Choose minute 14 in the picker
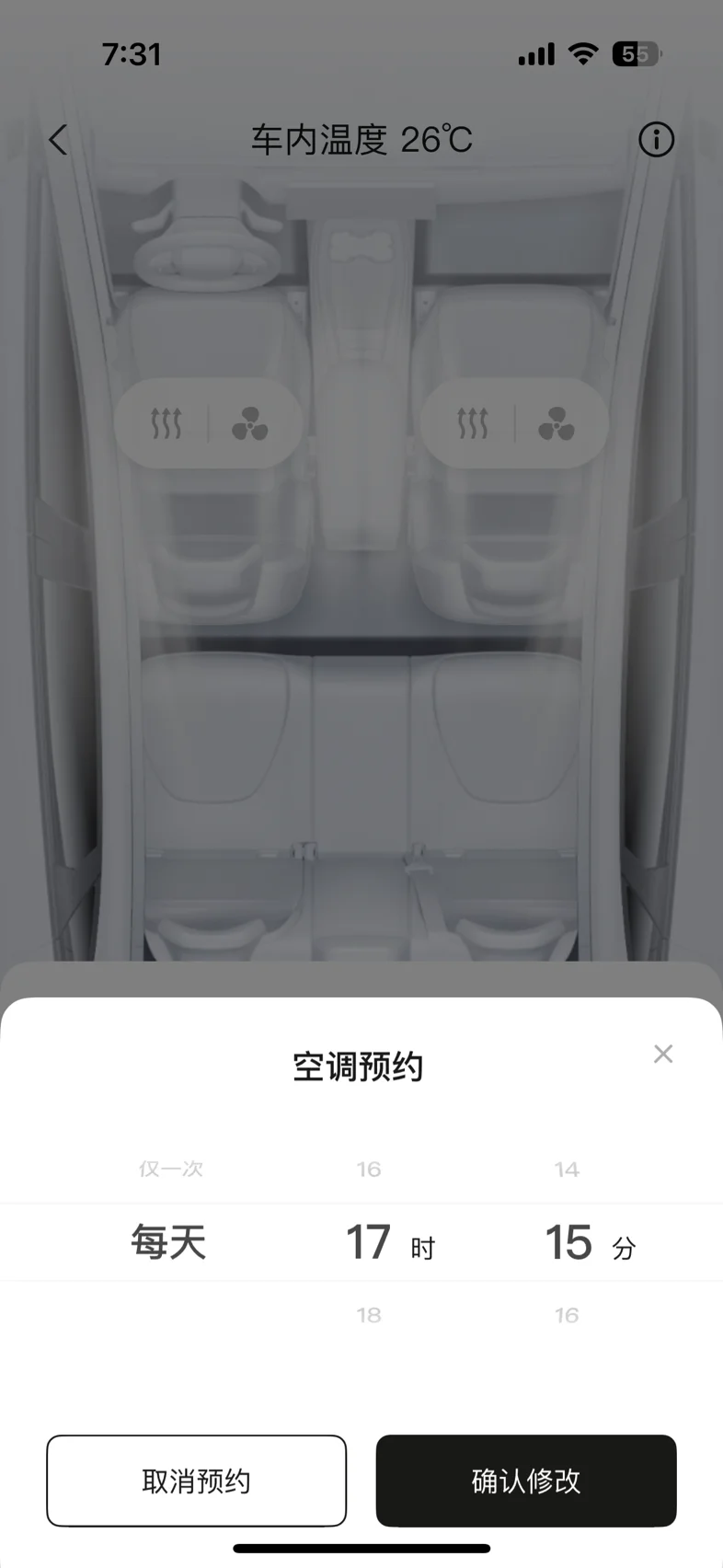 click(567, 1170)
